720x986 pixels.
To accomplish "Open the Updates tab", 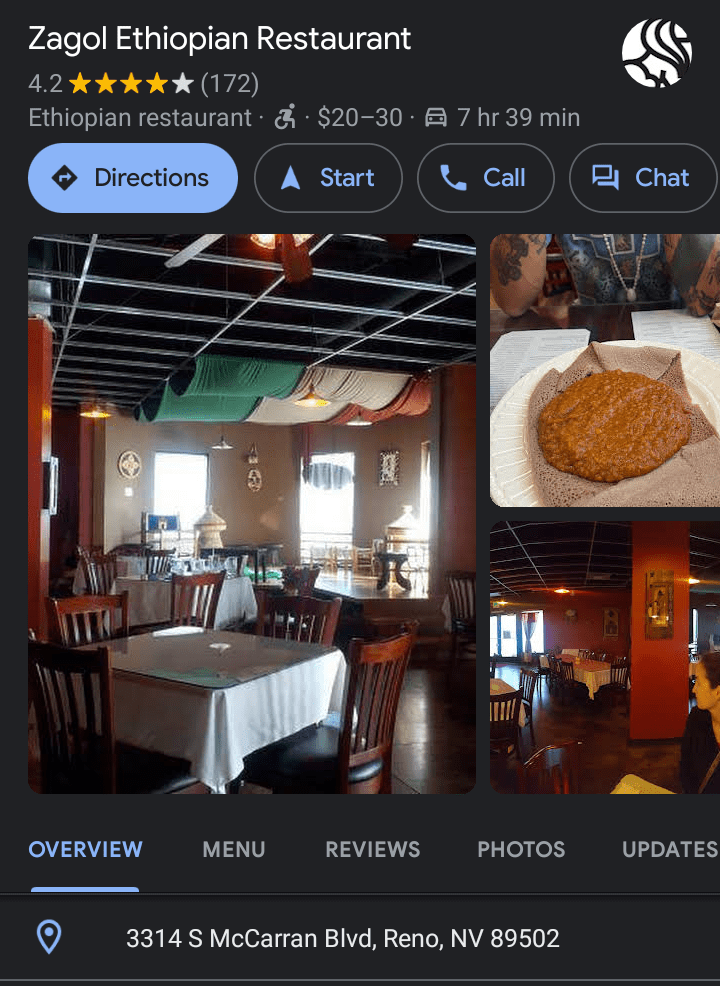I will (x=669, y=850).
